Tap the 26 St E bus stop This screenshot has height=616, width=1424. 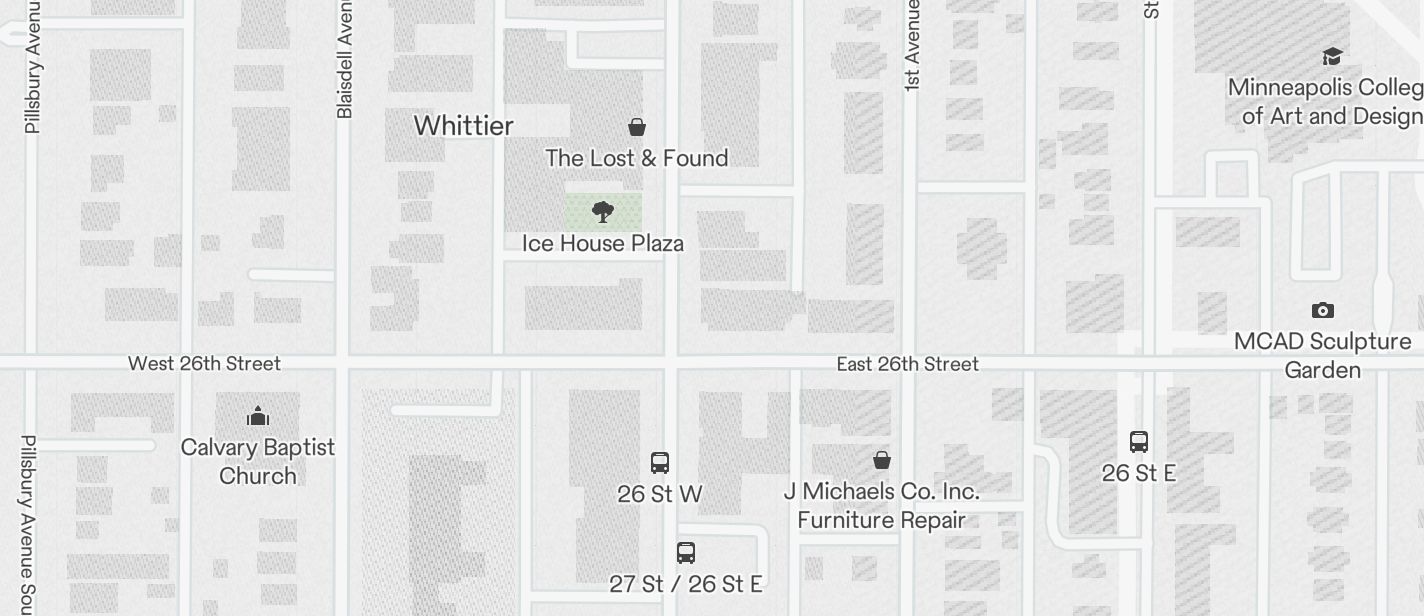click(x=1138, y=442)
